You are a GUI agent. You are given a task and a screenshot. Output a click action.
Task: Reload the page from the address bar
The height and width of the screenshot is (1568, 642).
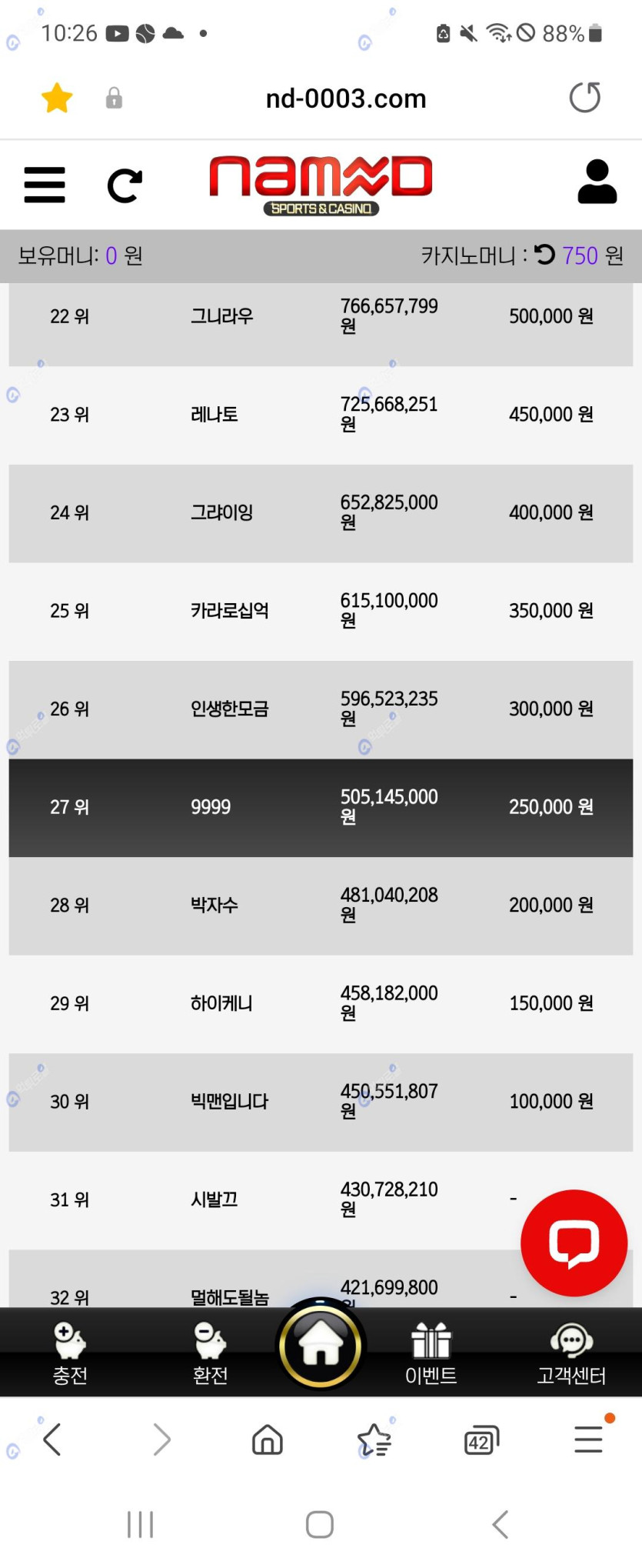click(x=584, y=98)
